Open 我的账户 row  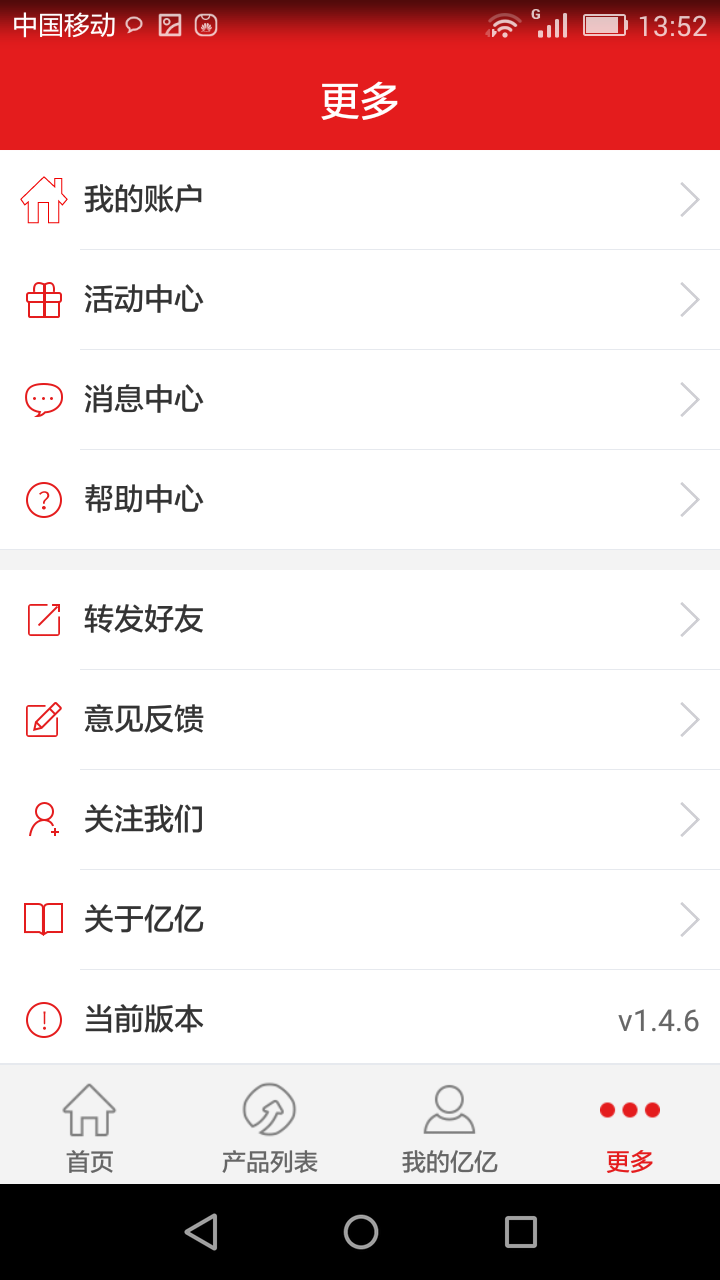360,200
